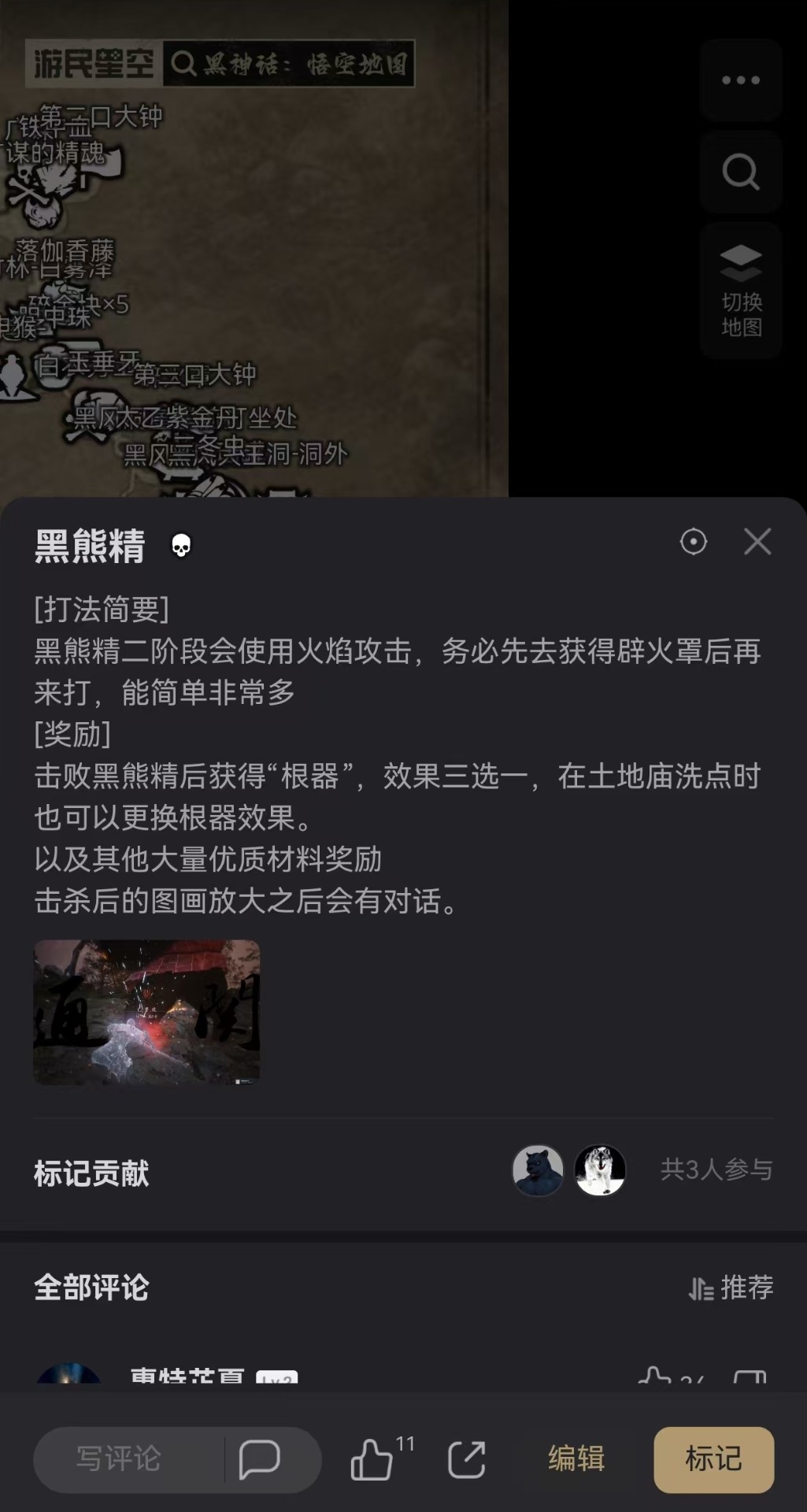
Task: Click the skull icon next to 黑熊精 title
Action: click(183, 545)
